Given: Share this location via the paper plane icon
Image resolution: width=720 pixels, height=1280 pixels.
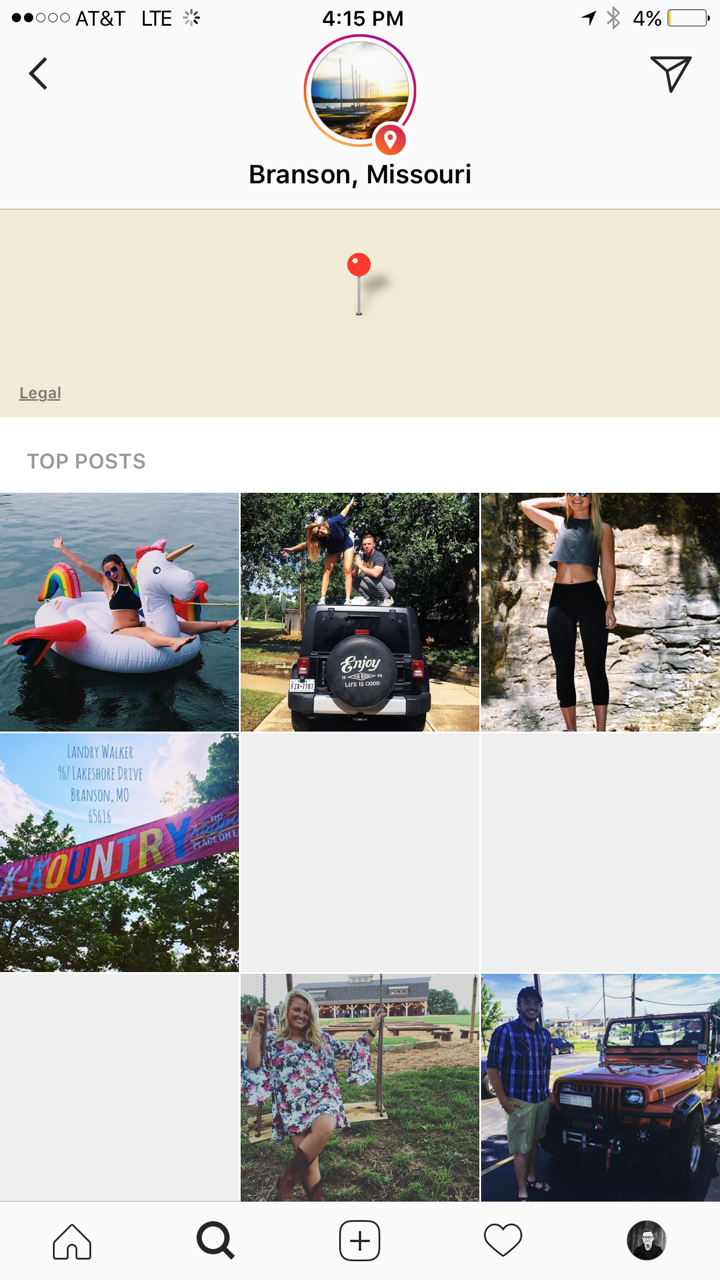Looking at the screenshot, I should click(670, 73).
